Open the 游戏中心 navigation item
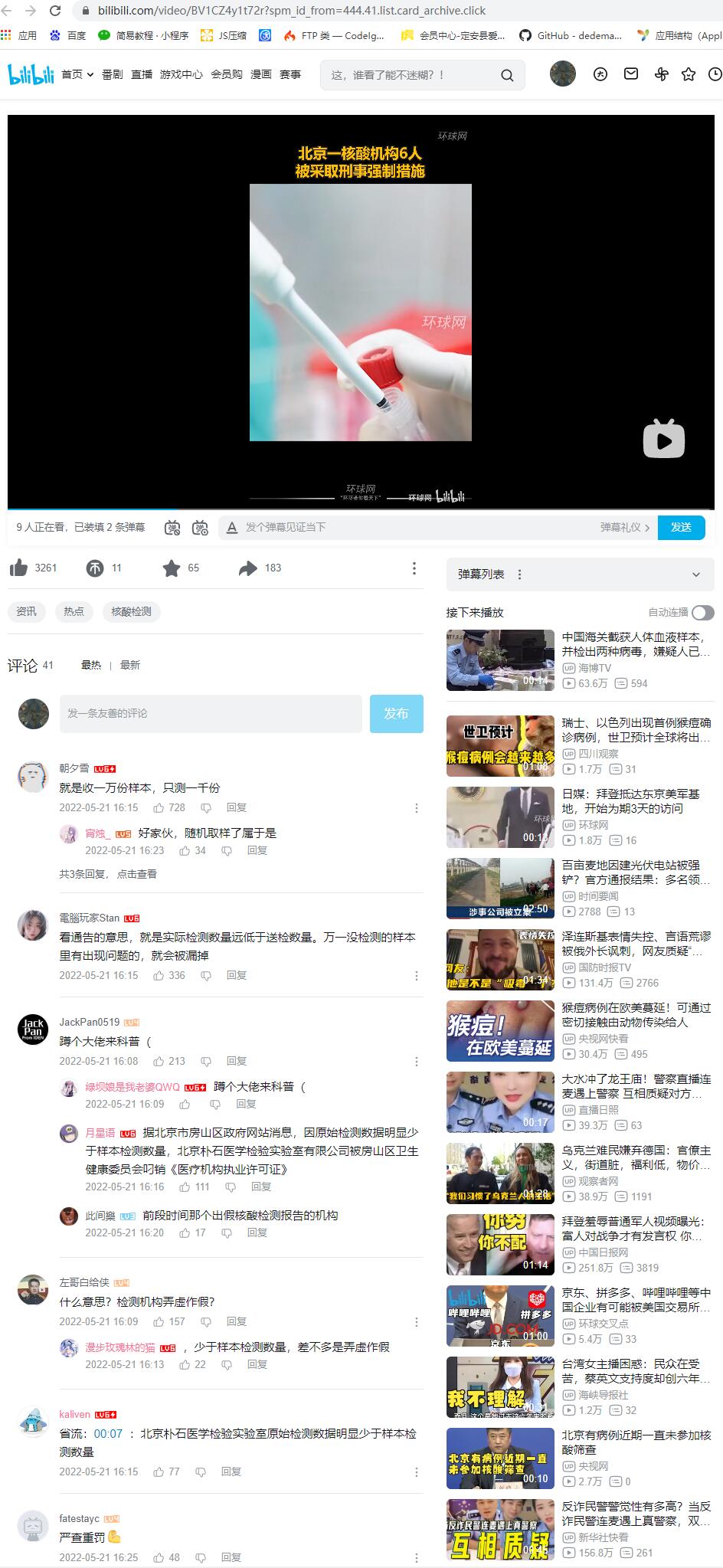This screenshot has height=1568, width=723. (181, 74)
